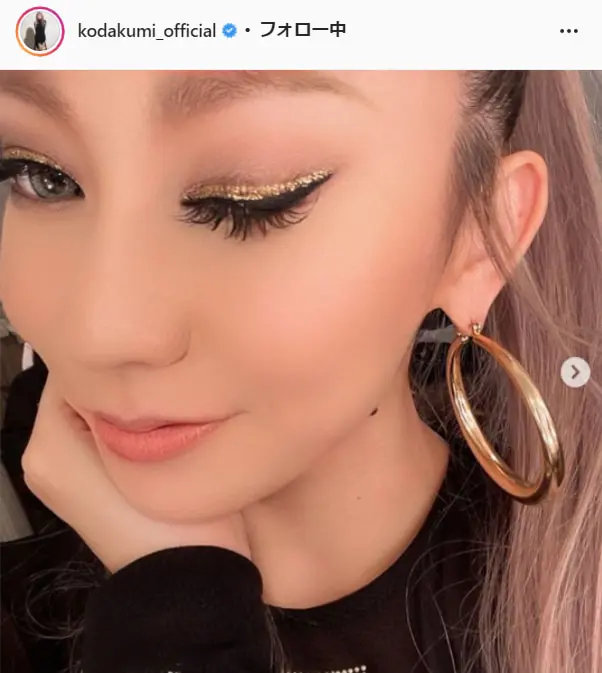Tap the フォロー中 following button
The image size is (602, 673).
coord(302,31)
